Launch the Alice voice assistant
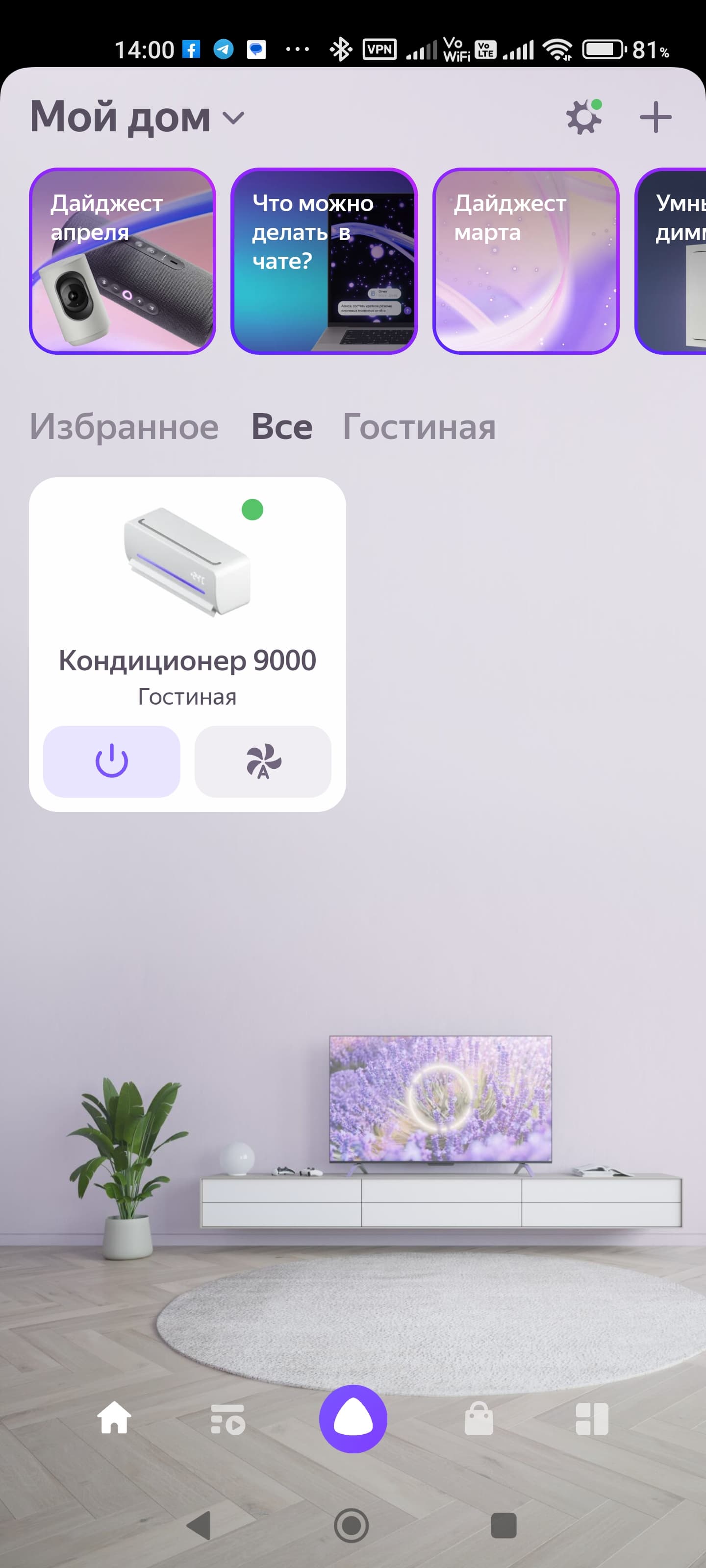The image size is (706, 1568). (x=353, y=1419)
